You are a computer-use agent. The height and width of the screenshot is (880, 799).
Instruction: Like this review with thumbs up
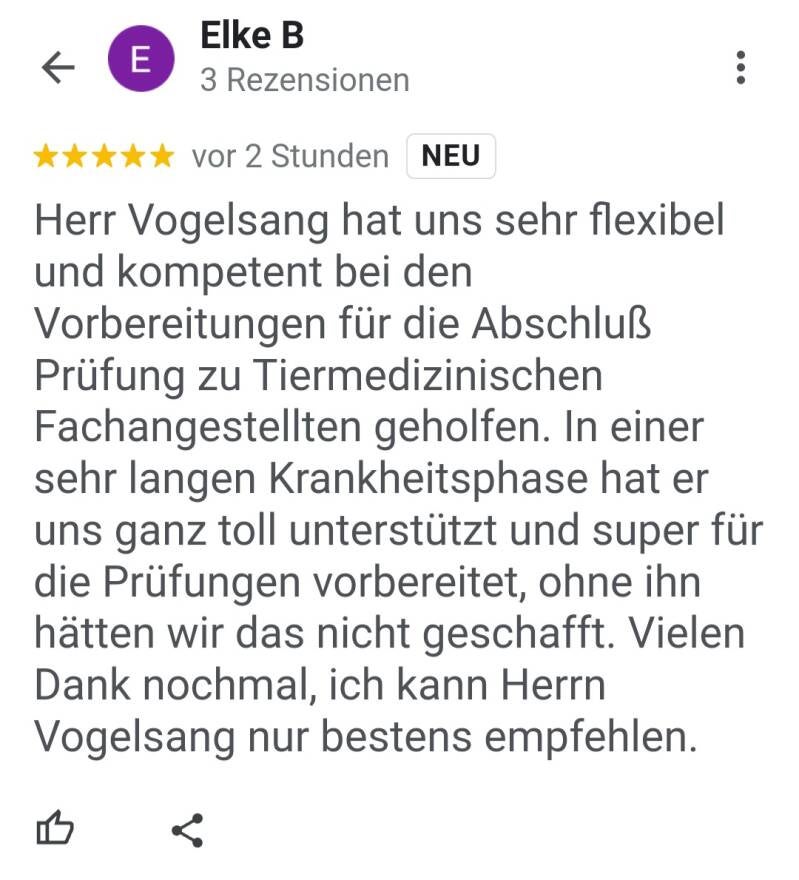pyautogui.click(x=55, y=829)
